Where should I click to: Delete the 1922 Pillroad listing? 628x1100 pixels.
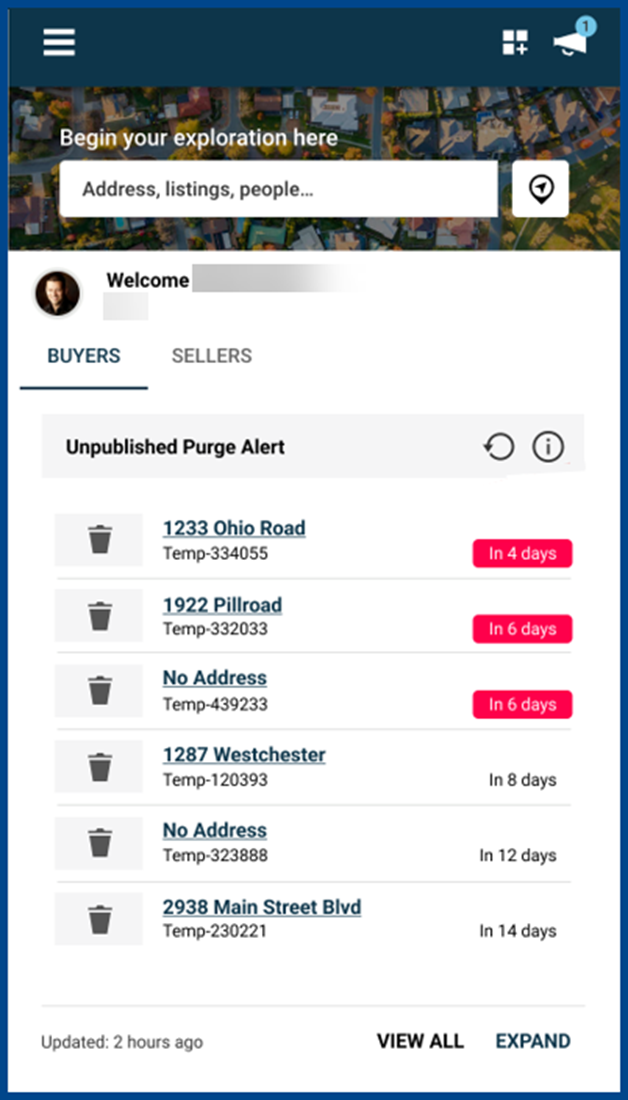(99, 616)
